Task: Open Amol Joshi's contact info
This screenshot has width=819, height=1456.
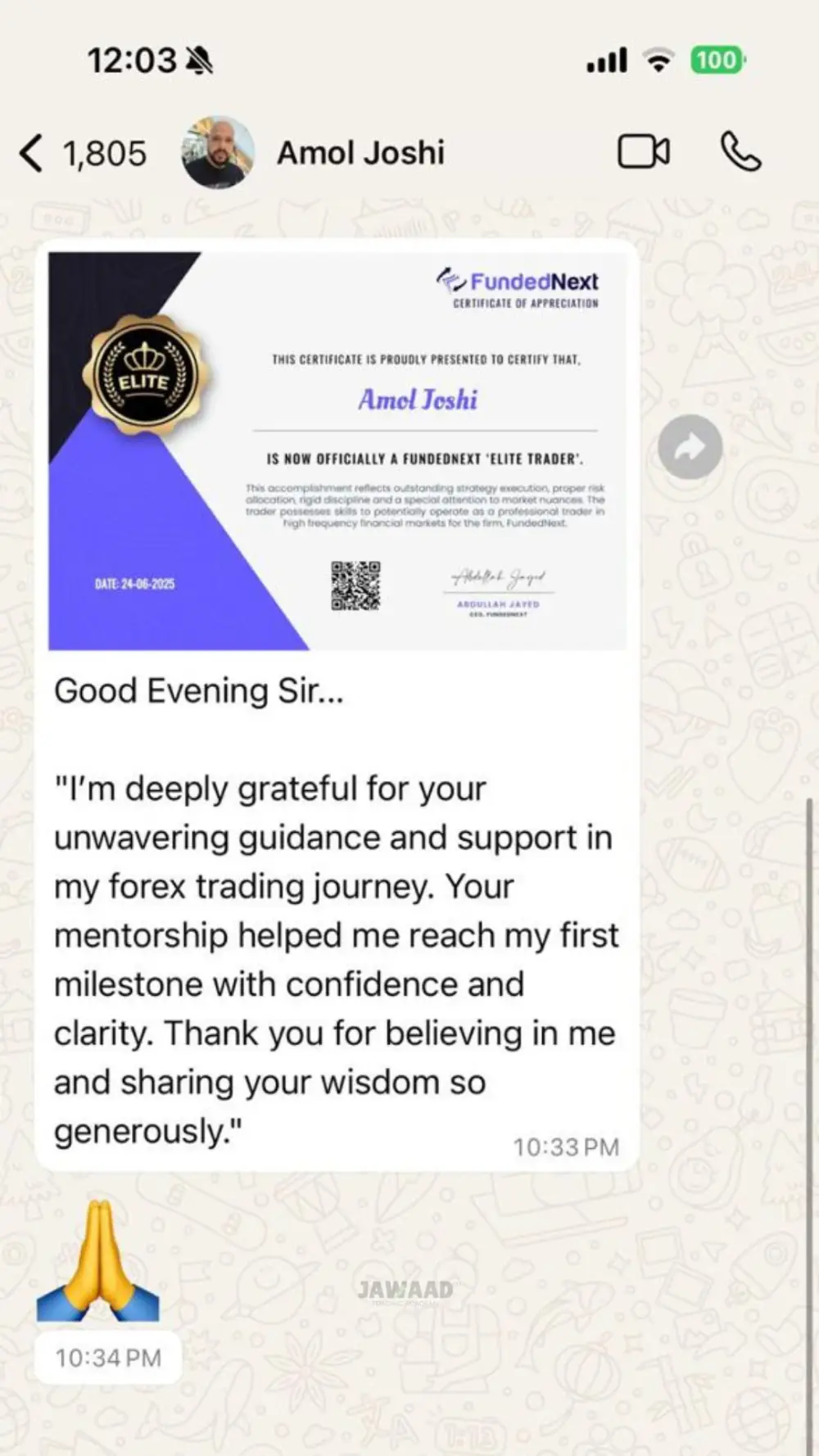Action: click(360, 153)
